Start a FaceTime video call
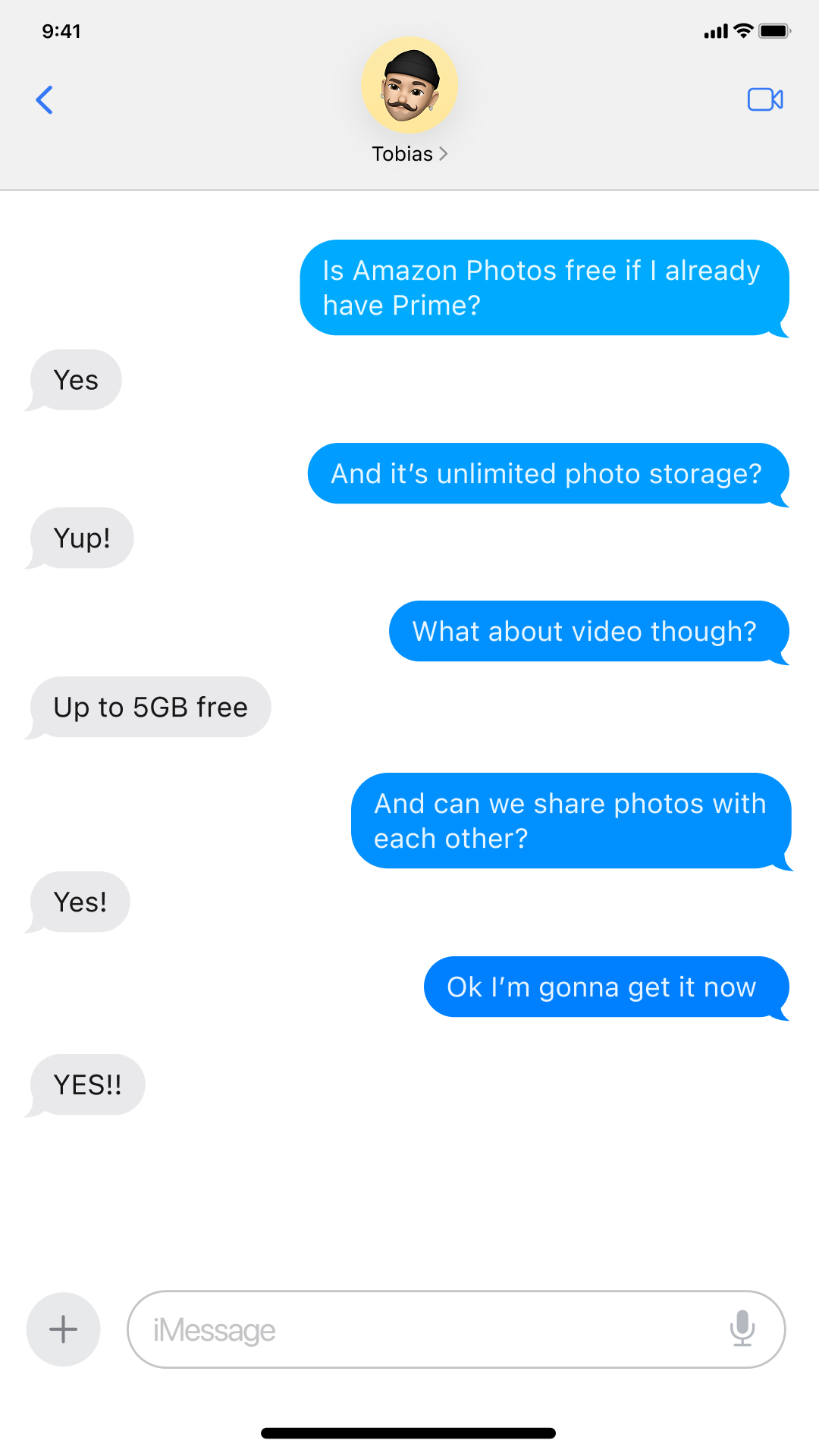The width and height of the screenshot is (819, 1456). (765, 99)
